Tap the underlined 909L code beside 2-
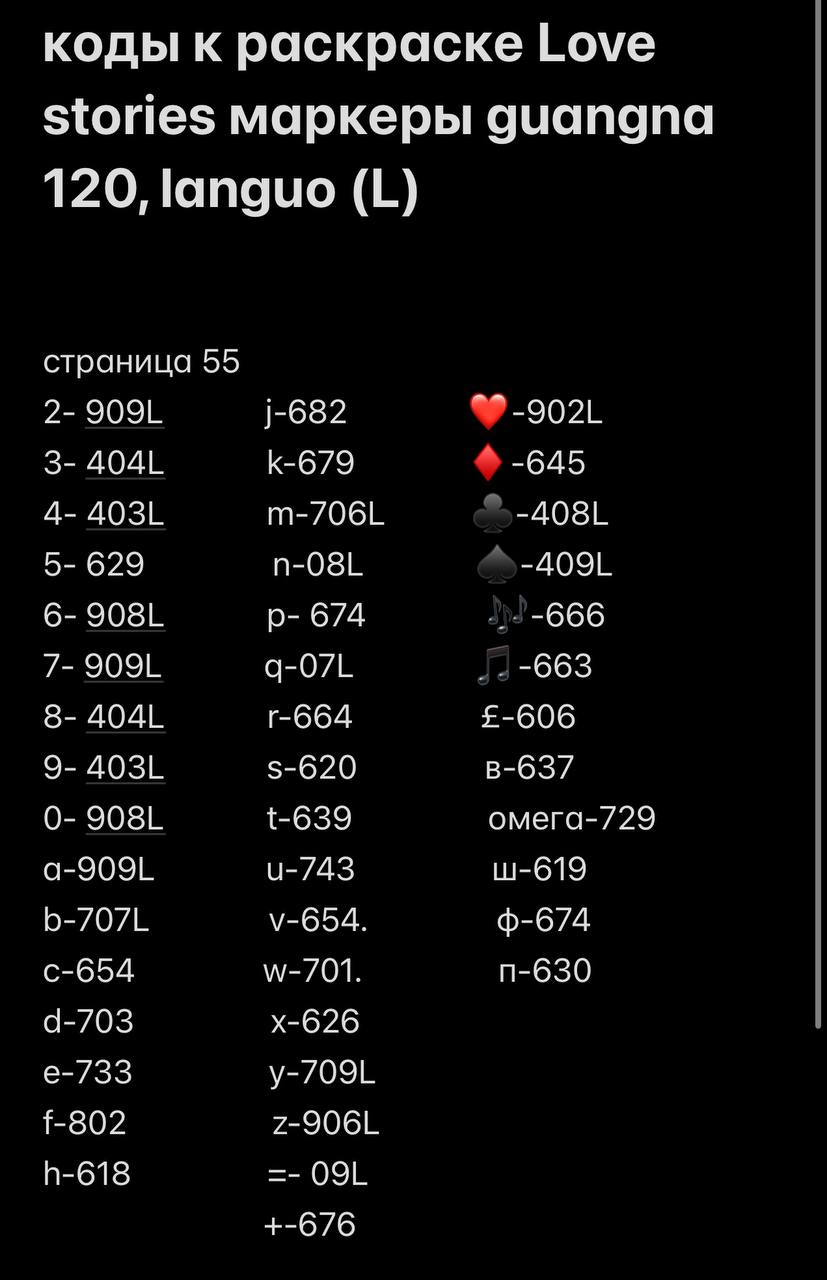Image resolution: width=827 pixels, height=1280 pixels. (125, 412)
